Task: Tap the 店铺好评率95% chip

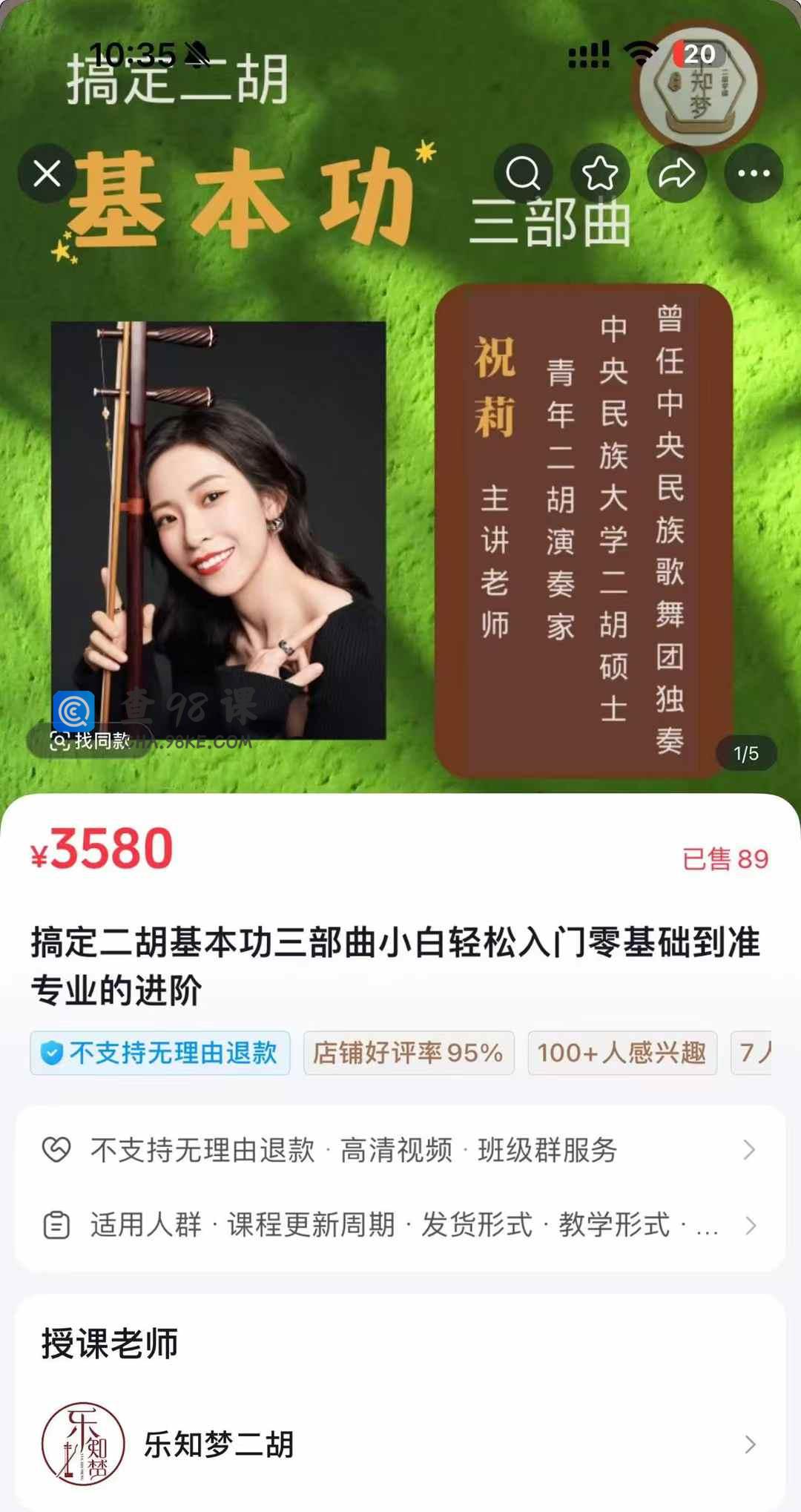Action: pos(408,1053)
